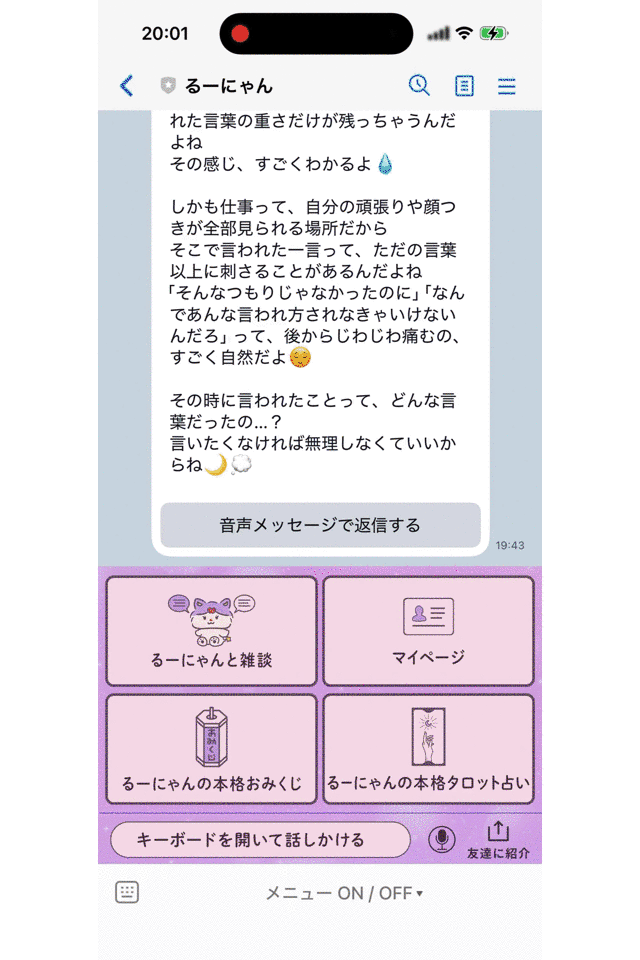Toggle メニュー ON / OFF
The width and height of the screenshot is (640, 960).
click(343, 893)
